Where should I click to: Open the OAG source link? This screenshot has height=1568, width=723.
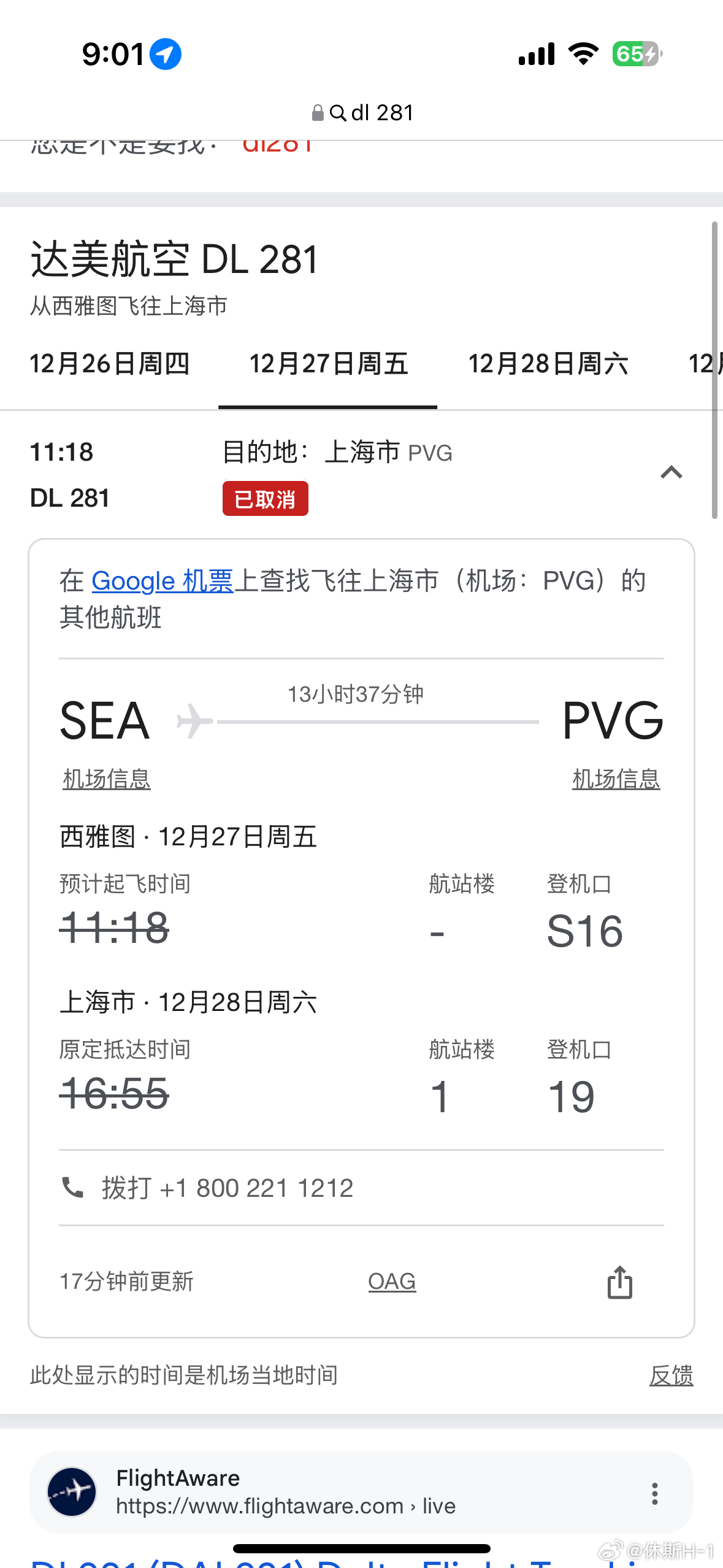pos(392,1282)
